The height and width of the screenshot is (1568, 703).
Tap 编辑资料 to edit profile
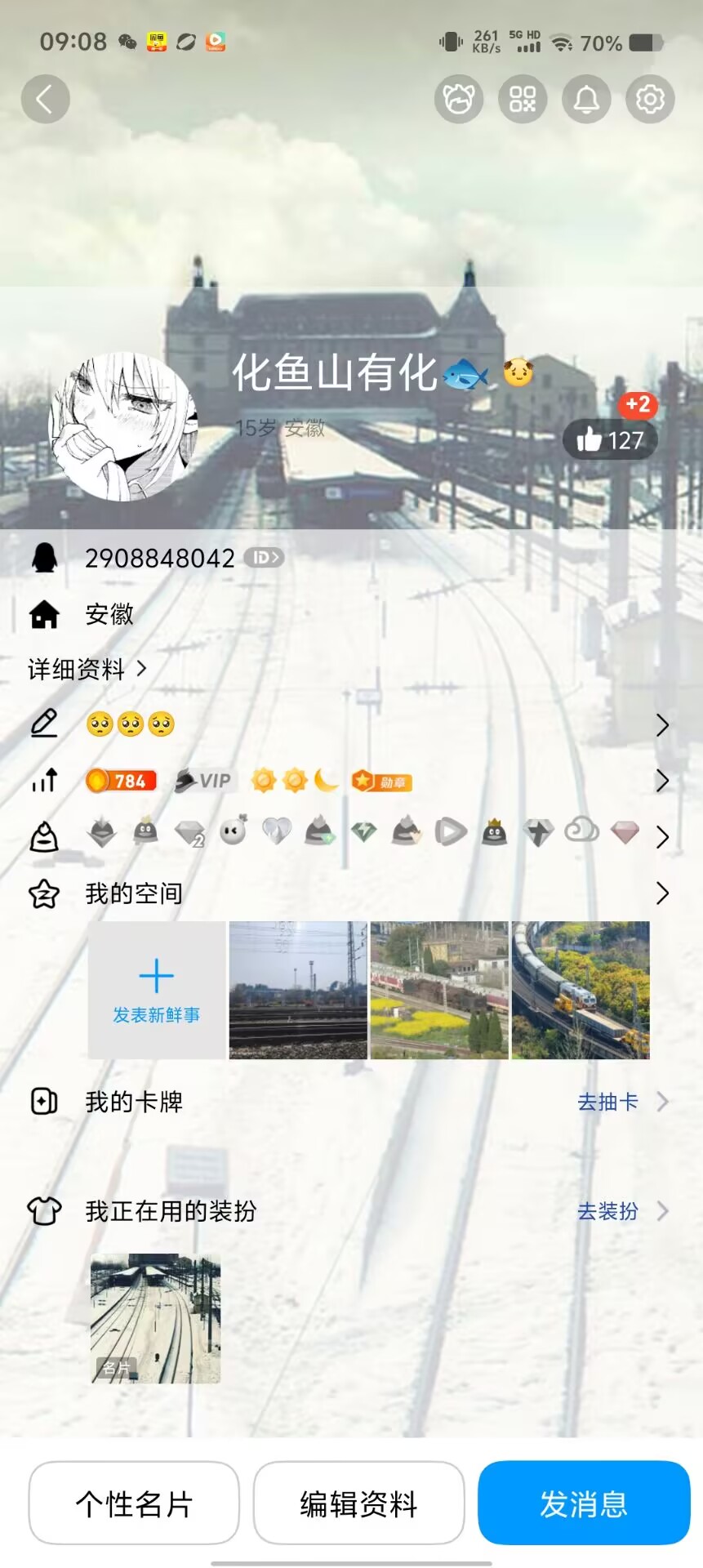pos(358,1503)
